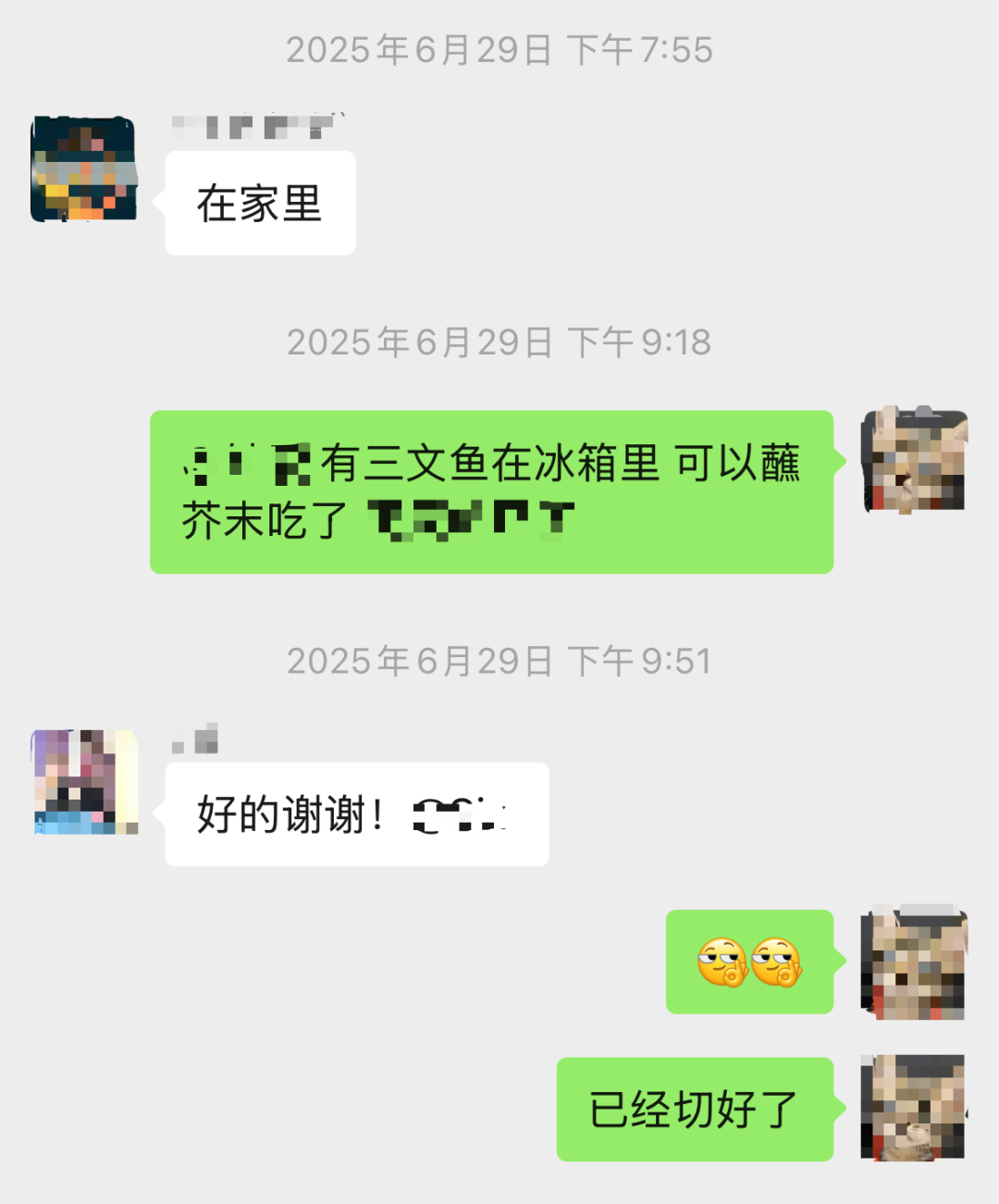Open avatar of the "在家里" sender
The image size is (999, 1204).
click(84, 168)
